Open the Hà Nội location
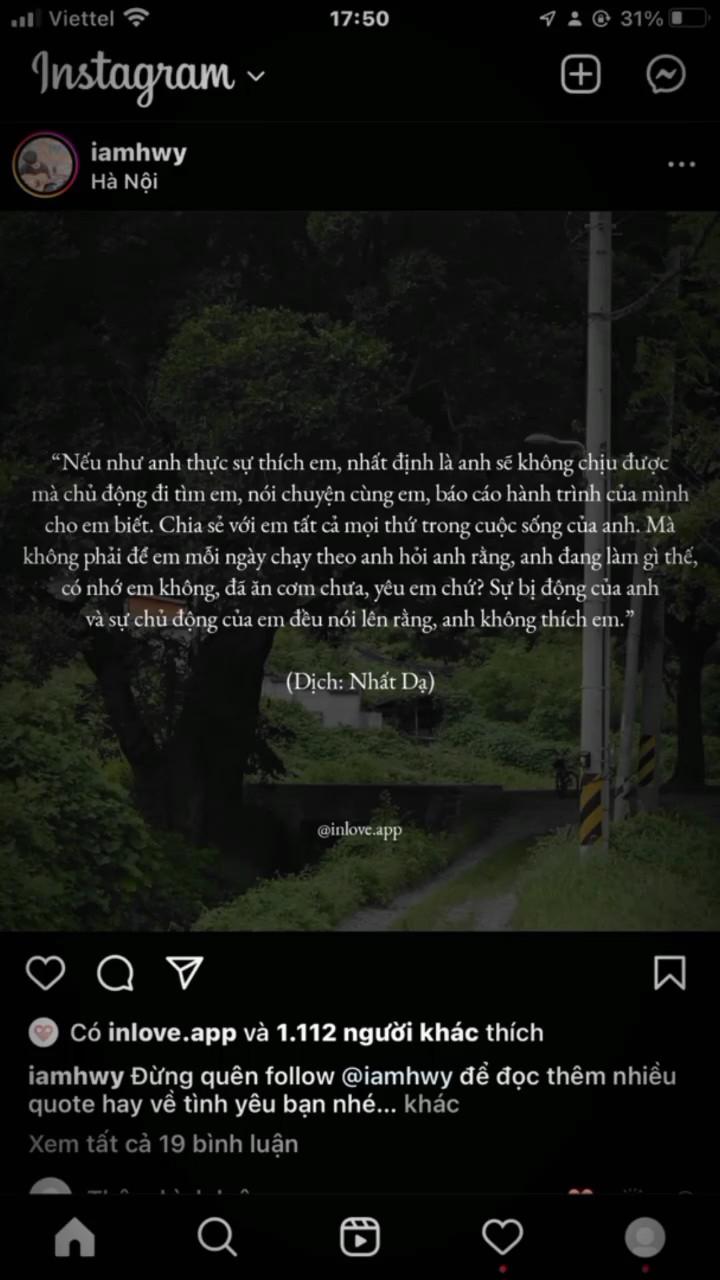 click(124, 182)
